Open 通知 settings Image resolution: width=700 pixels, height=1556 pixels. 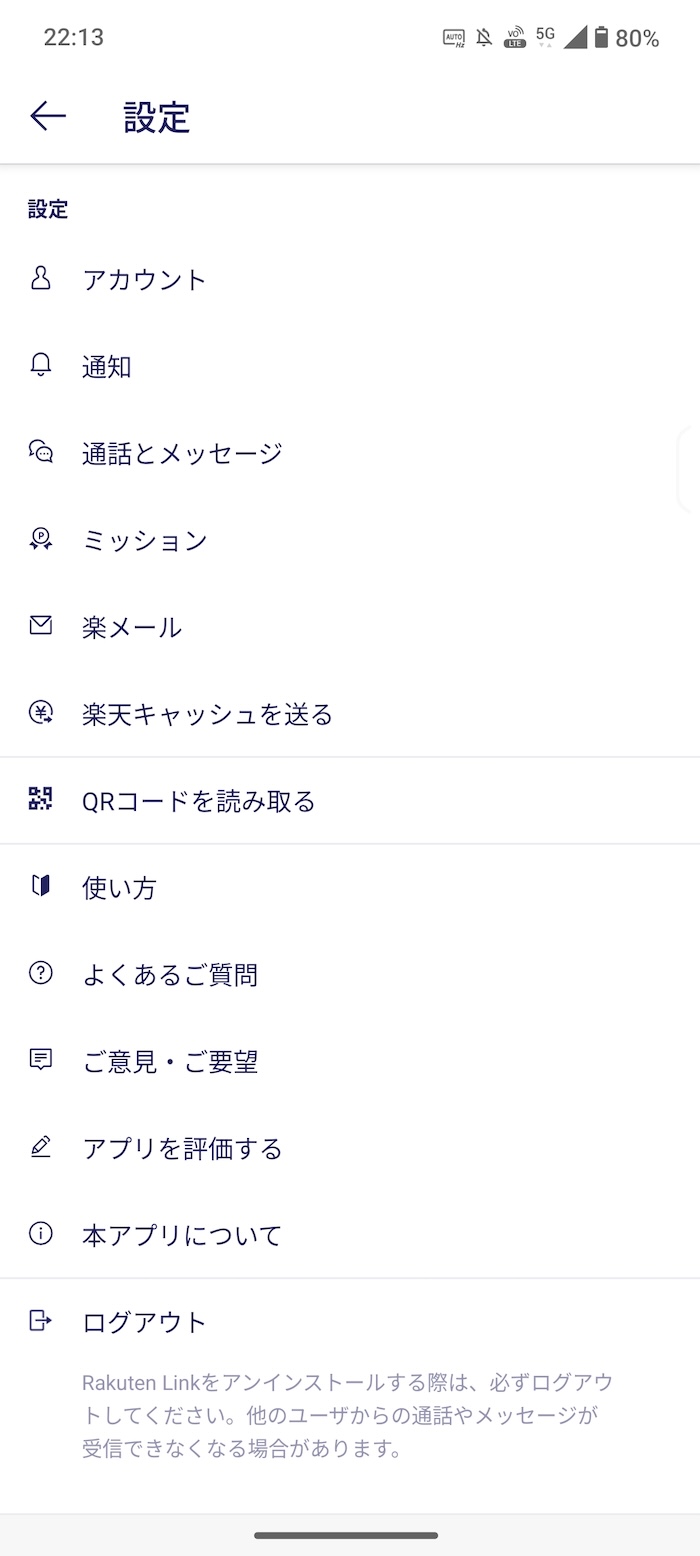point(350,366)
